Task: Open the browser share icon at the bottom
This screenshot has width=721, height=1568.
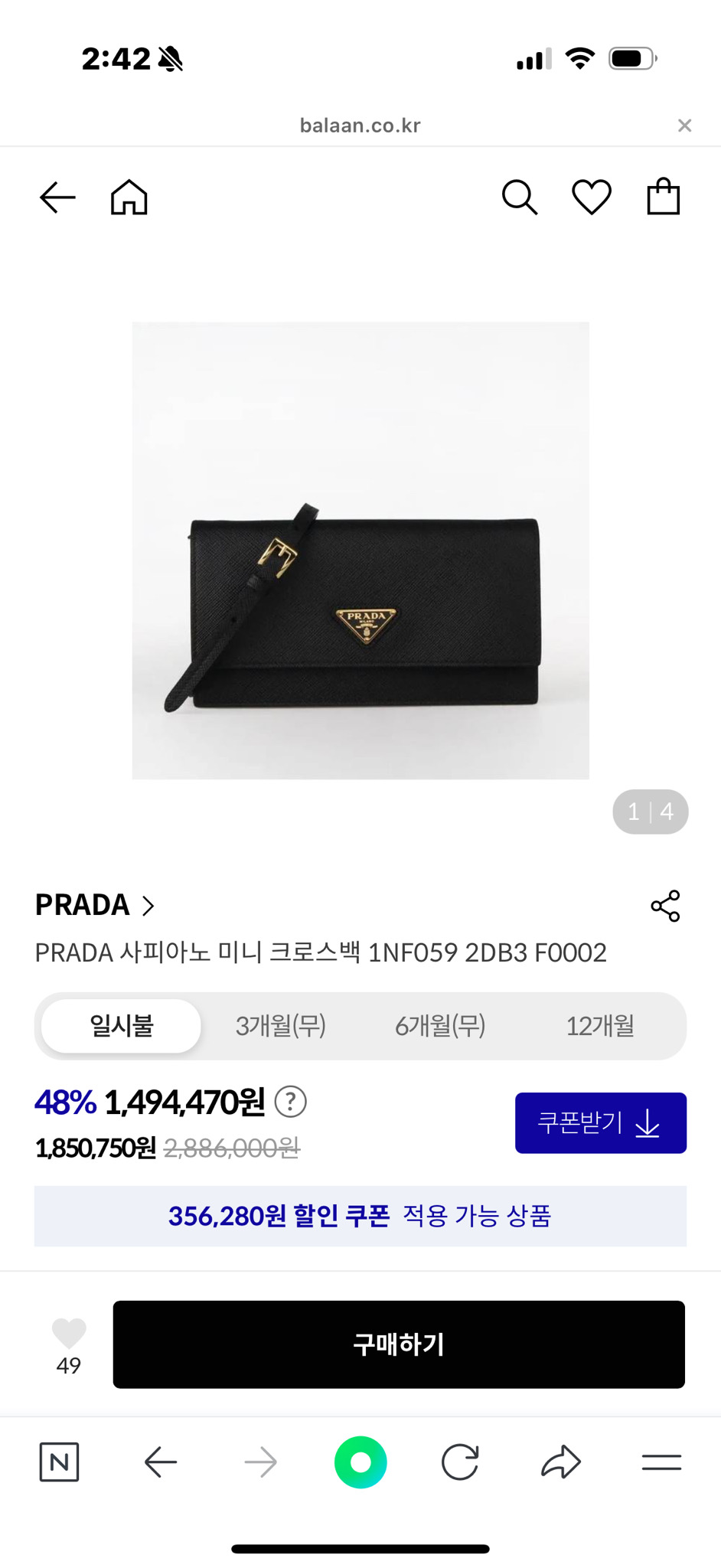Action: click(561, 1462)
